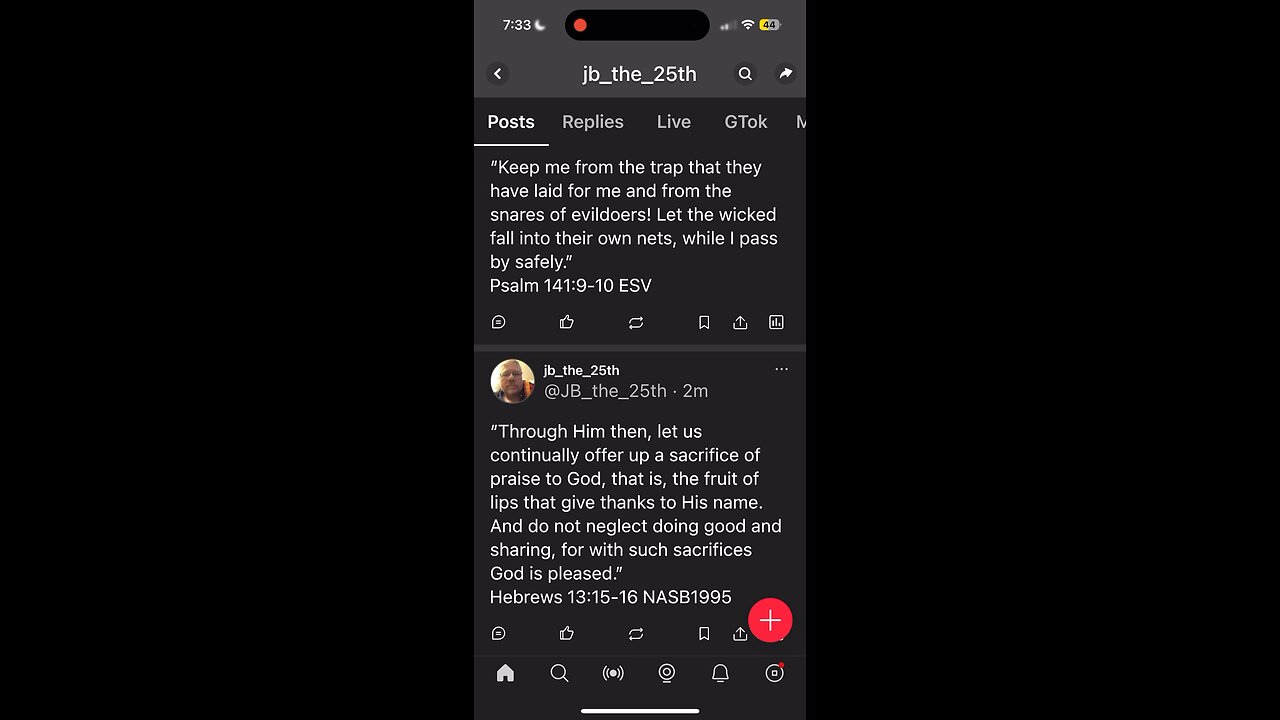Screen dimensions: 1280x720
Task: View stats for the Psalm 141:9-10 post
Action: 776,322
